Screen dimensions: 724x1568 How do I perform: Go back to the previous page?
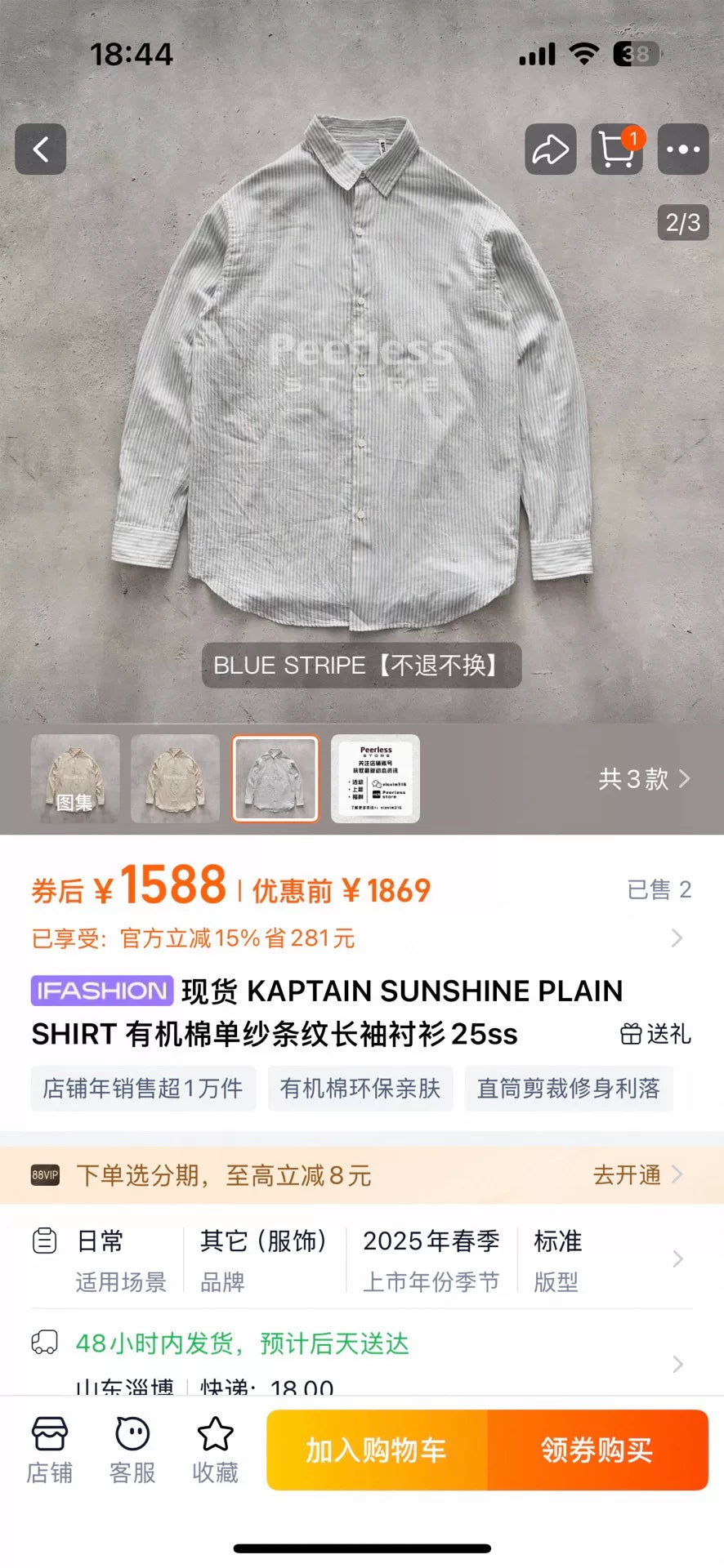click(40, 149)
